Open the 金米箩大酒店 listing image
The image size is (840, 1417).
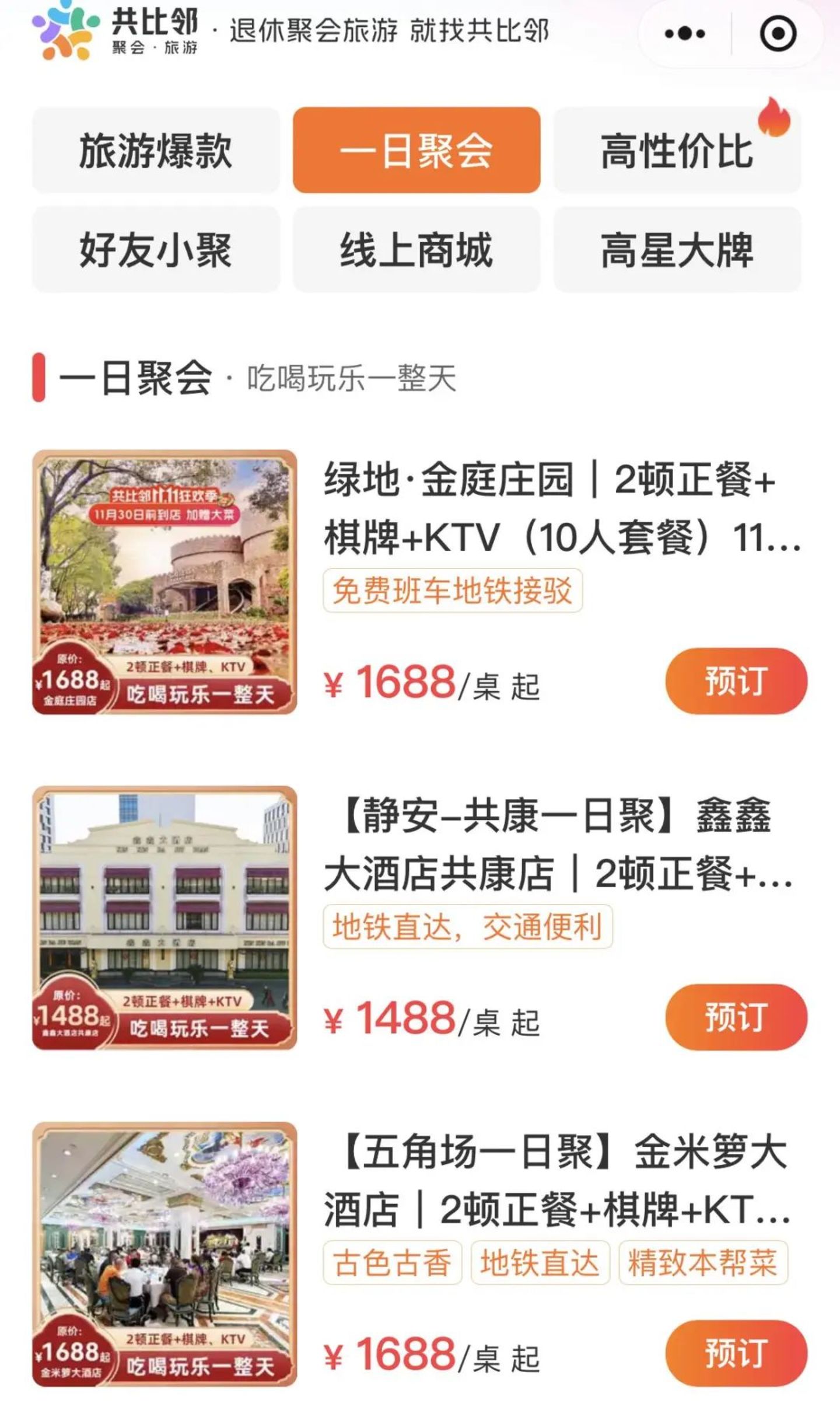[164, 1254]
